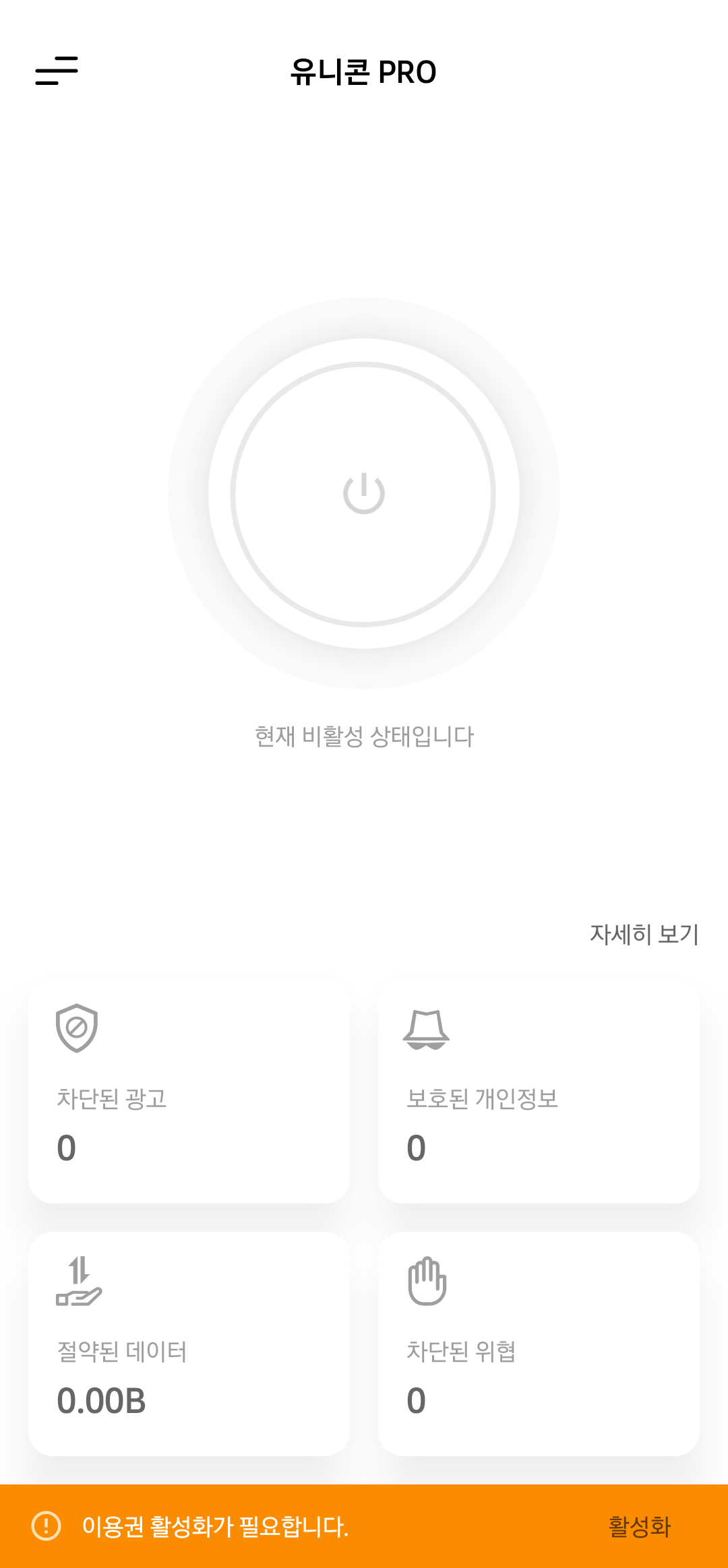Tap the central power button to activate
The height and width of the screenshot is (1568, 728).
click(x=364, y=494)
